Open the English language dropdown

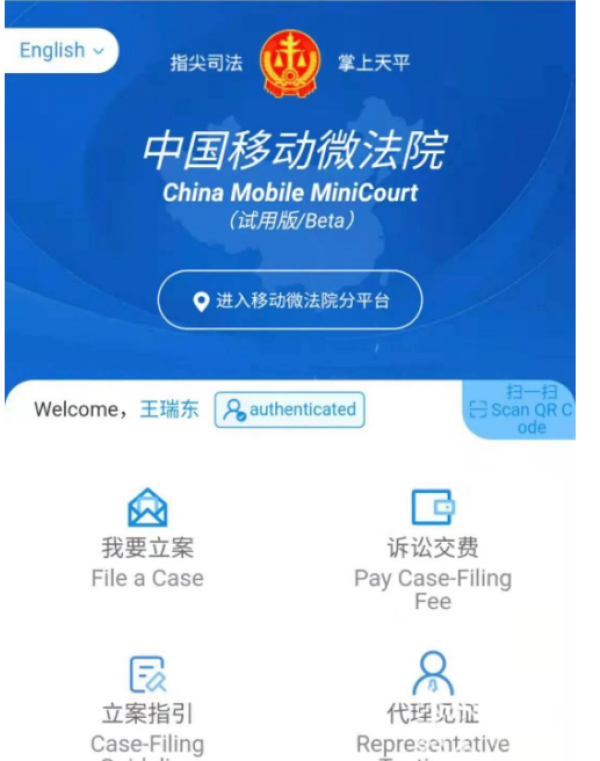click(x=61, y=50)
